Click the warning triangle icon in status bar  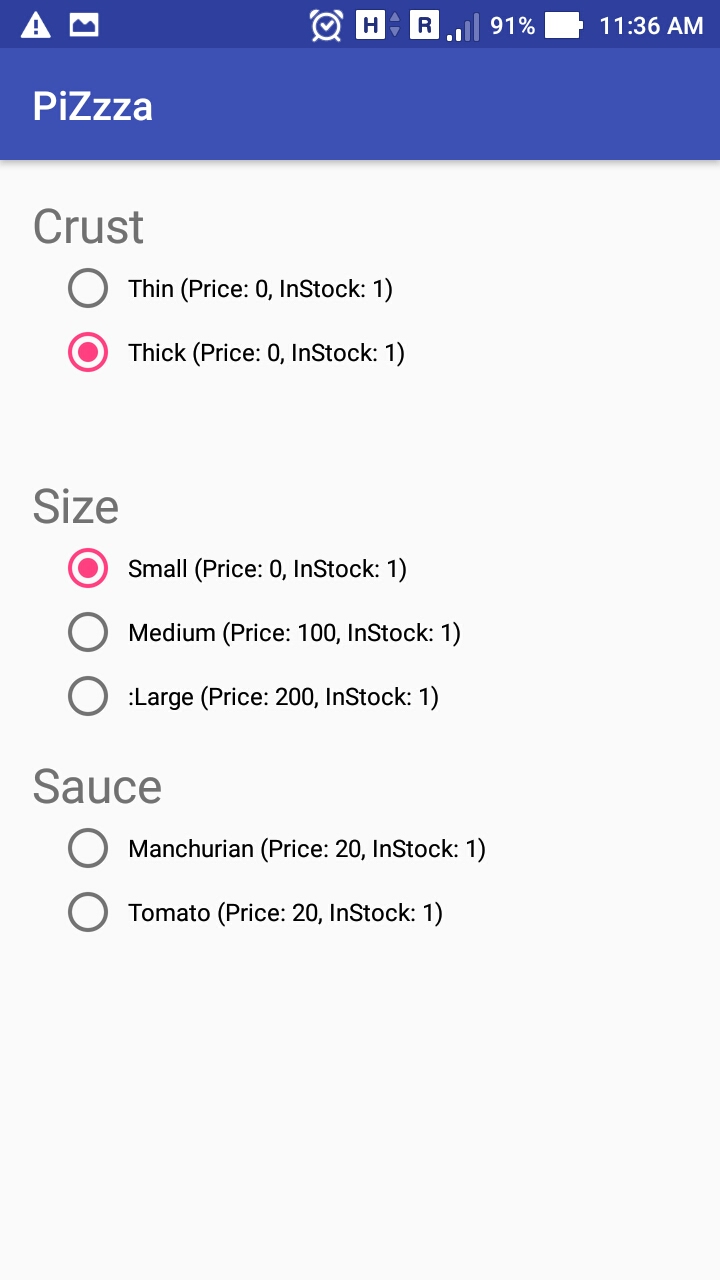click(x=36, y=25)
